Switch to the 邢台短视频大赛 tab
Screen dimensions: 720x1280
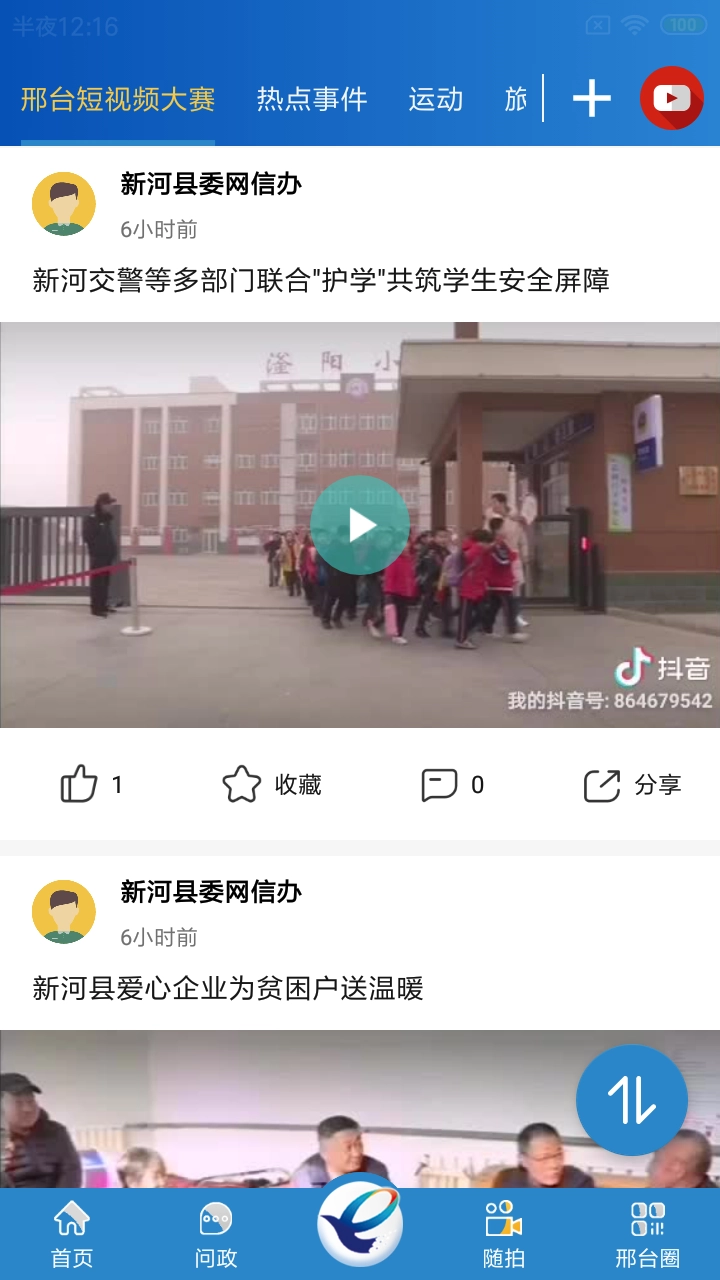118,99
